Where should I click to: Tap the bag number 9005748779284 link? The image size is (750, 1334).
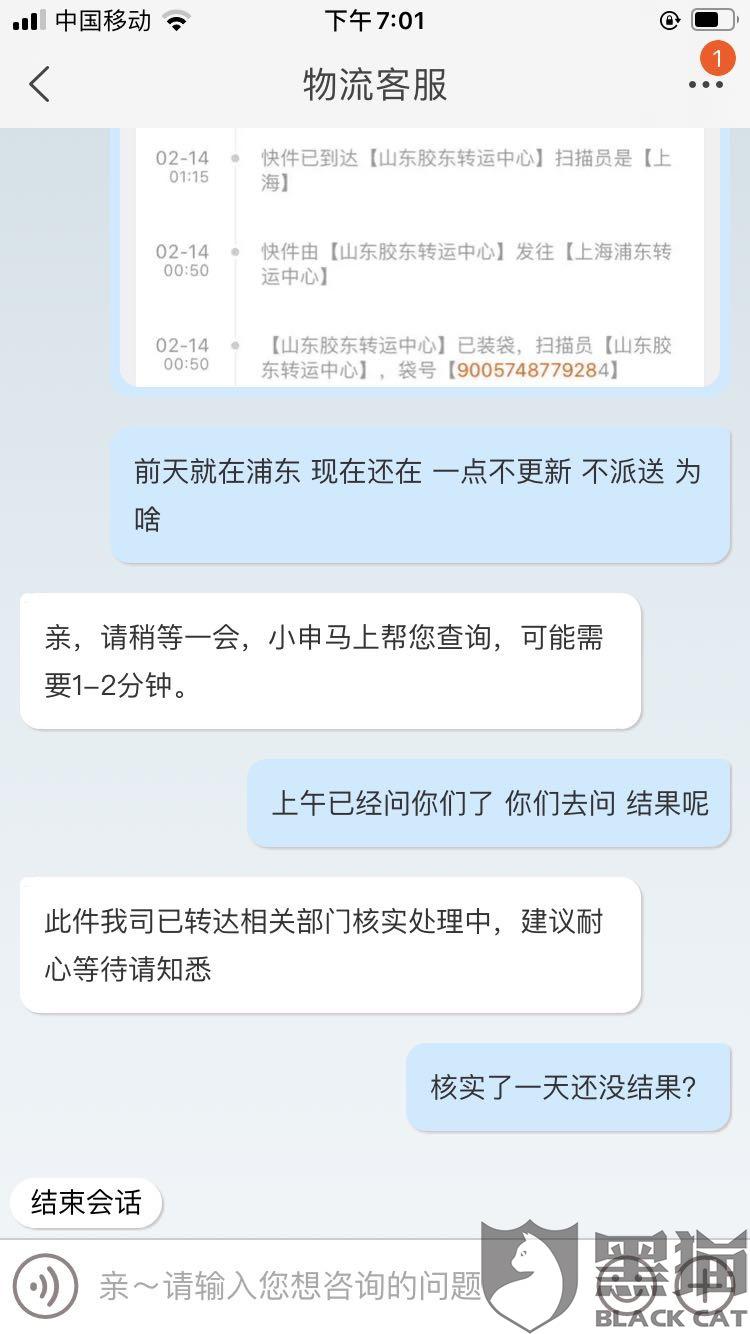533,370
